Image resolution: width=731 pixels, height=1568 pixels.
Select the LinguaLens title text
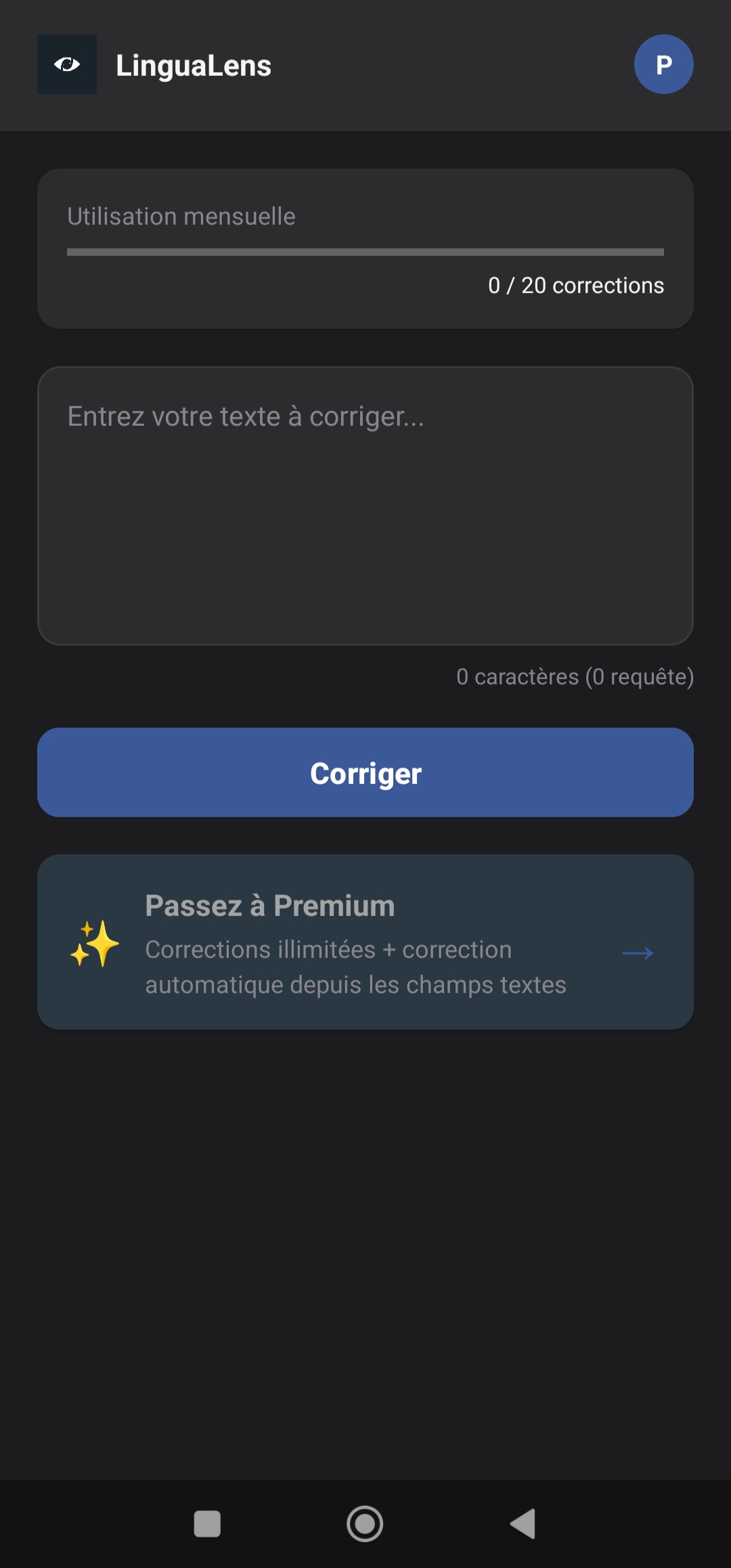tap(193, 64)
